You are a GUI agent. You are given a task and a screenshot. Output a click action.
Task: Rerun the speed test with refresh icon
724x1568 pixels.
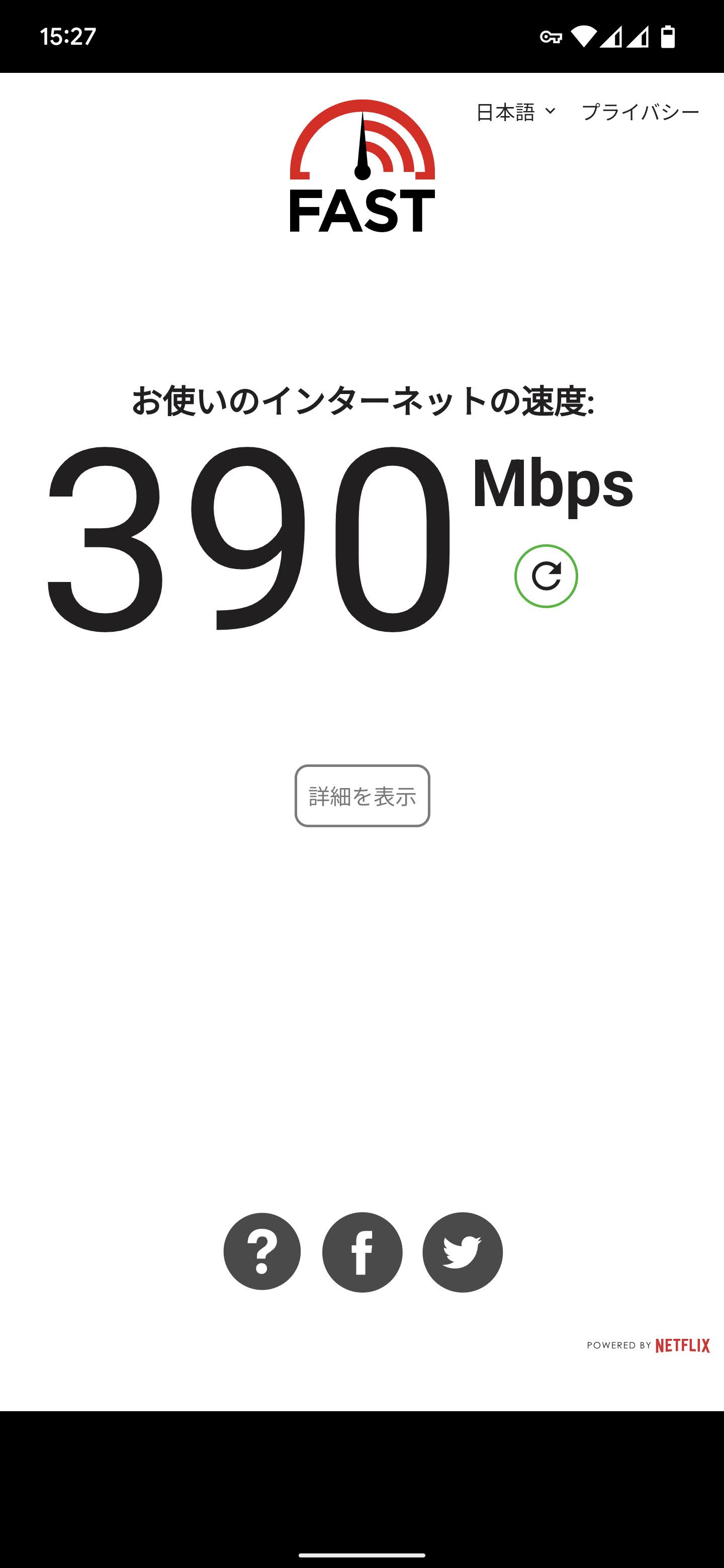point(546,576)
